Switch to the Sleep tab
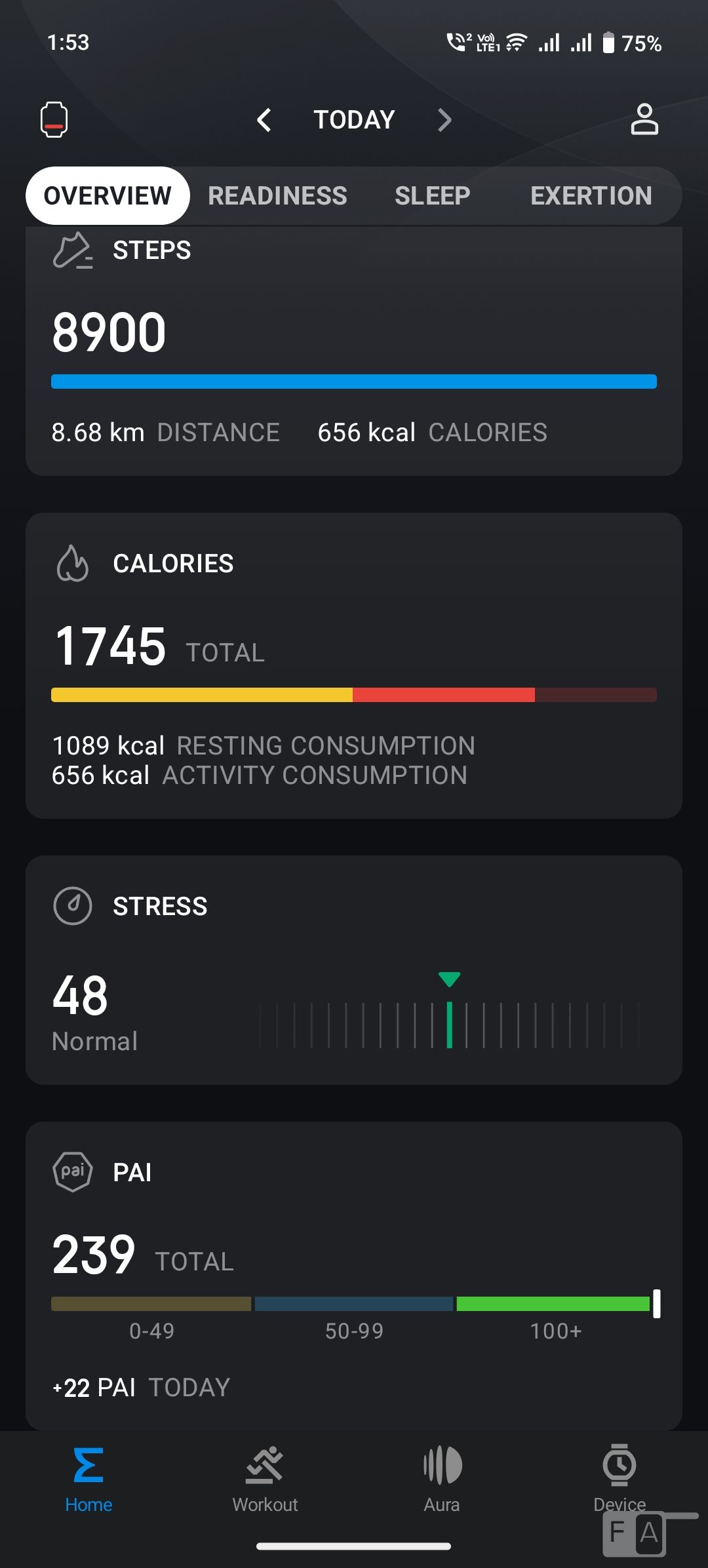This screenshot has height=1568, width=708. pos(432,196)
